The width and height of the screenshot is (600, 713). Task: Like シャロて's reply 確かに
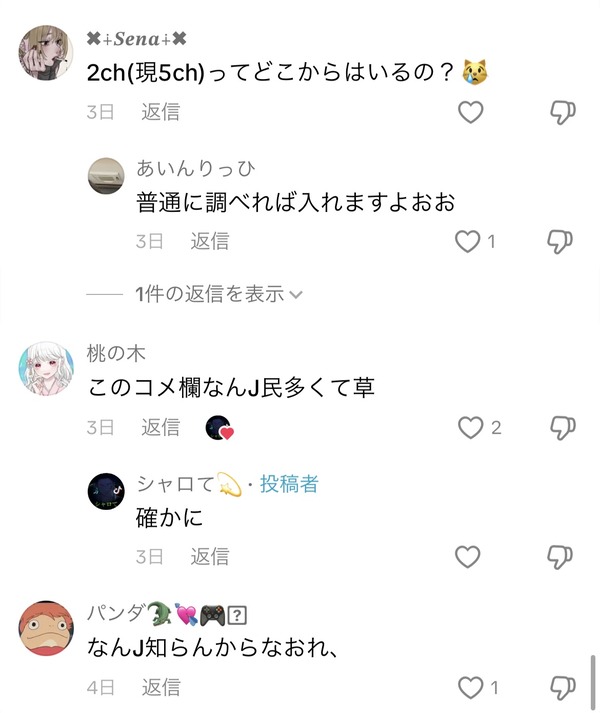pos(467,557)
